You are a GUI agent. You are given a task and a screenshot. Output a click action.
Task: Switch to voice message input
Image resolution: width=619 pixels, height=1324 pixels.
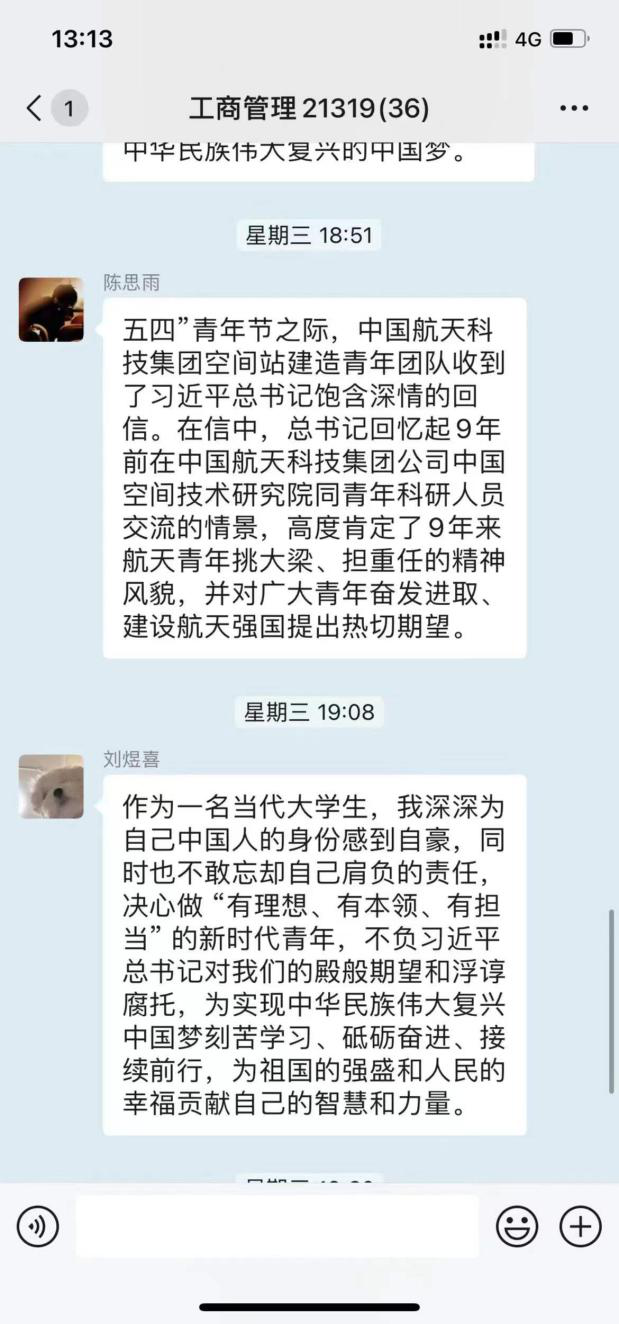(x=38, y=1226)
